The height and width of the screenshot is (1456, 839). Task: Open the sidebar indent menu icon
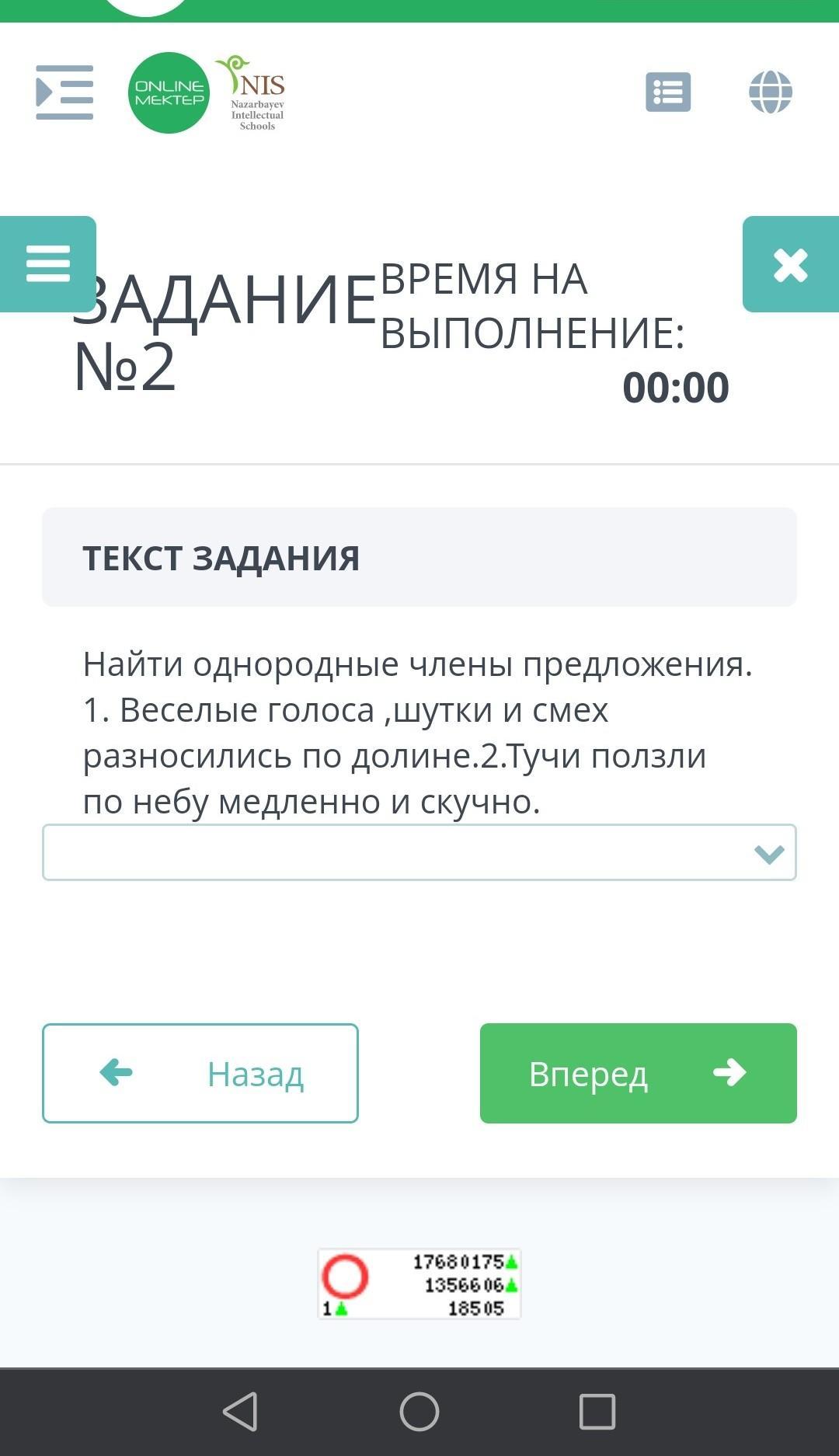(64, 92)
